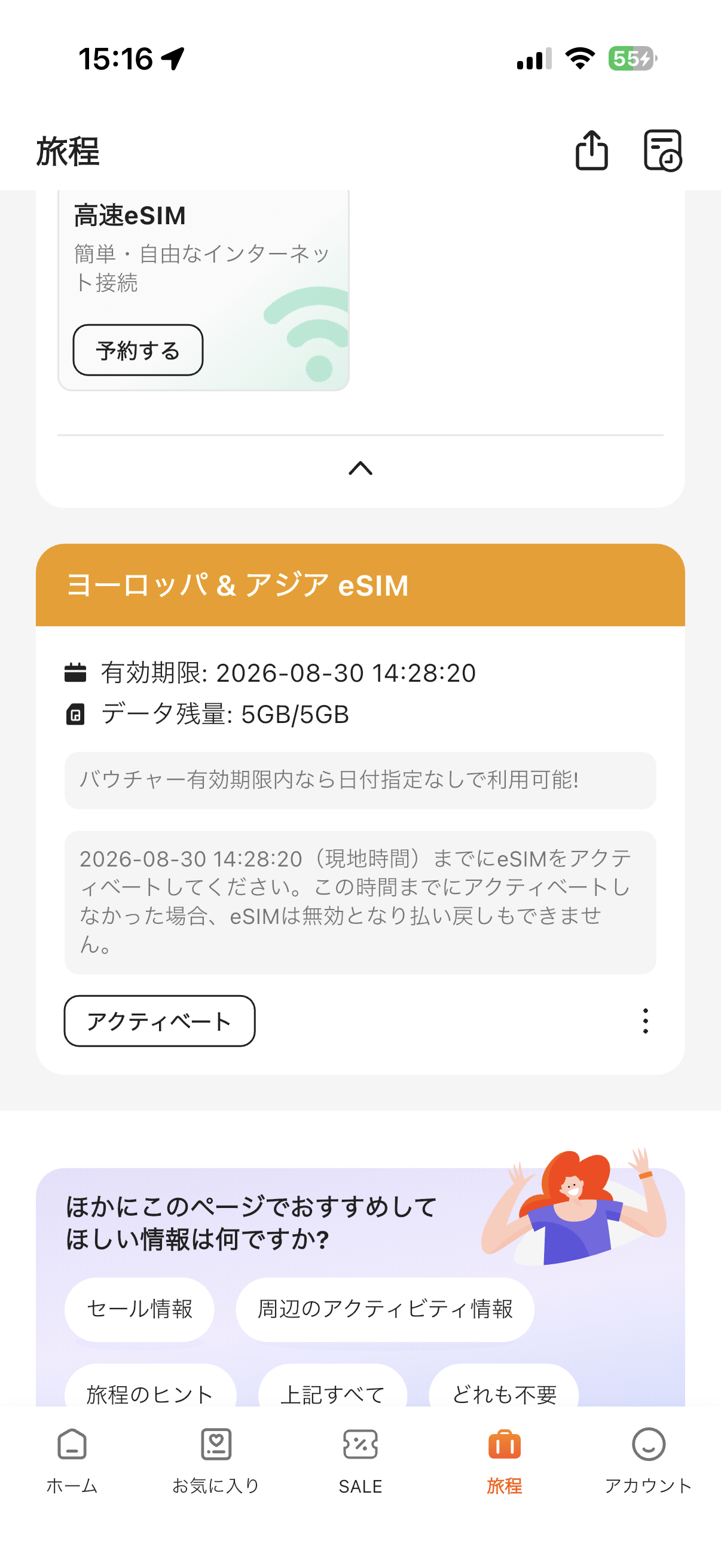Tap the 周辺のアクティビティ情報 chip
The width and height of the screenshot is (721, 1568).
(x=385, y=1308)
